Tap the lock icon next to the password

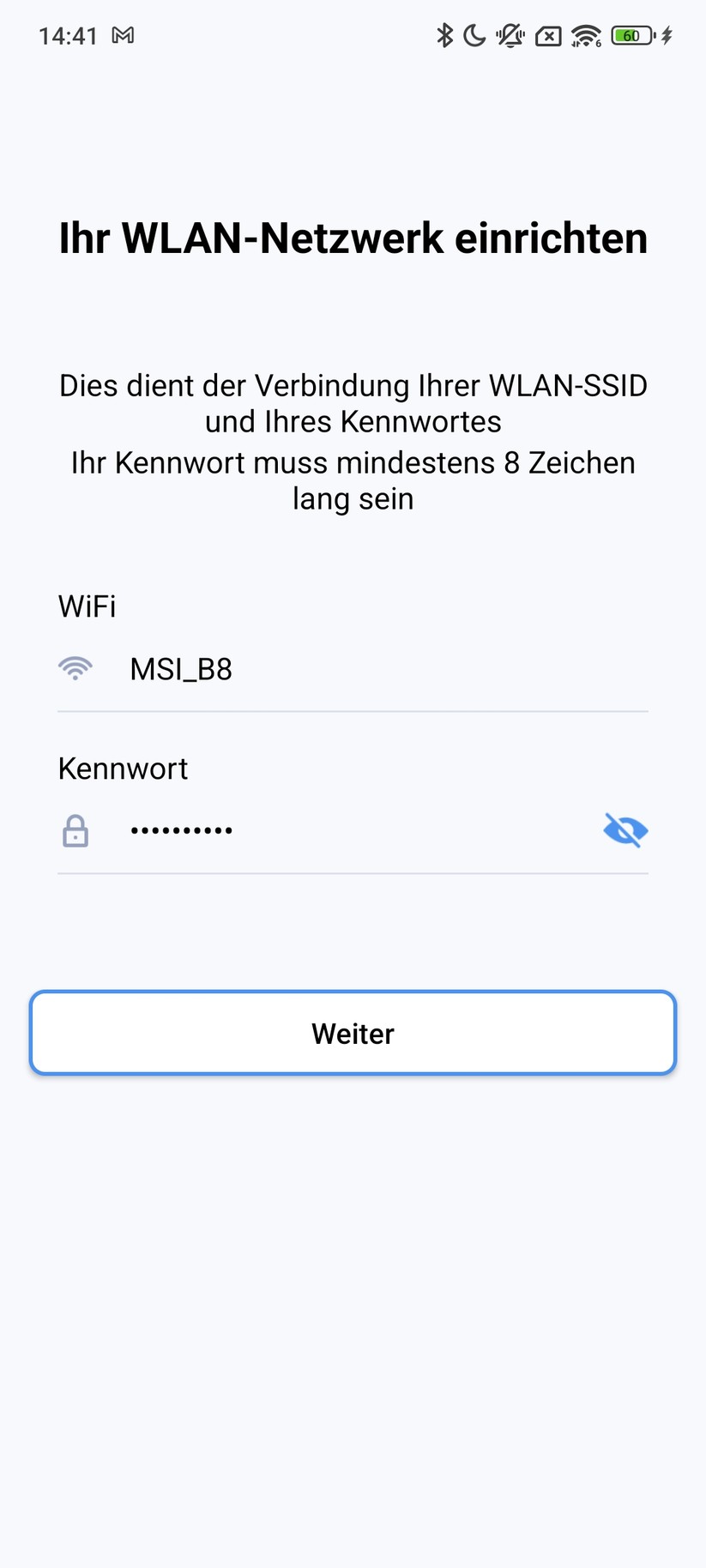[x=75, y=829]
